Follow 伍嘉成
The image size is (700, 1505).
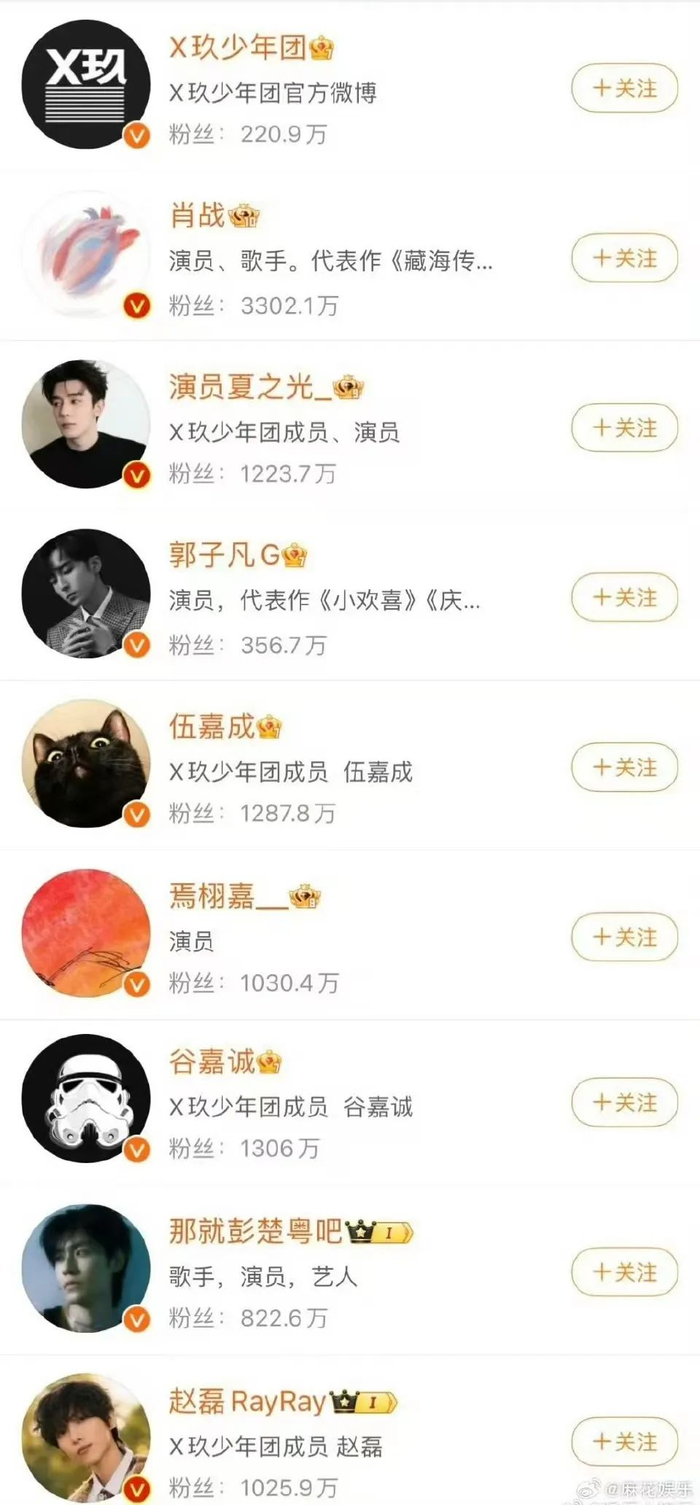pos(625,768)
